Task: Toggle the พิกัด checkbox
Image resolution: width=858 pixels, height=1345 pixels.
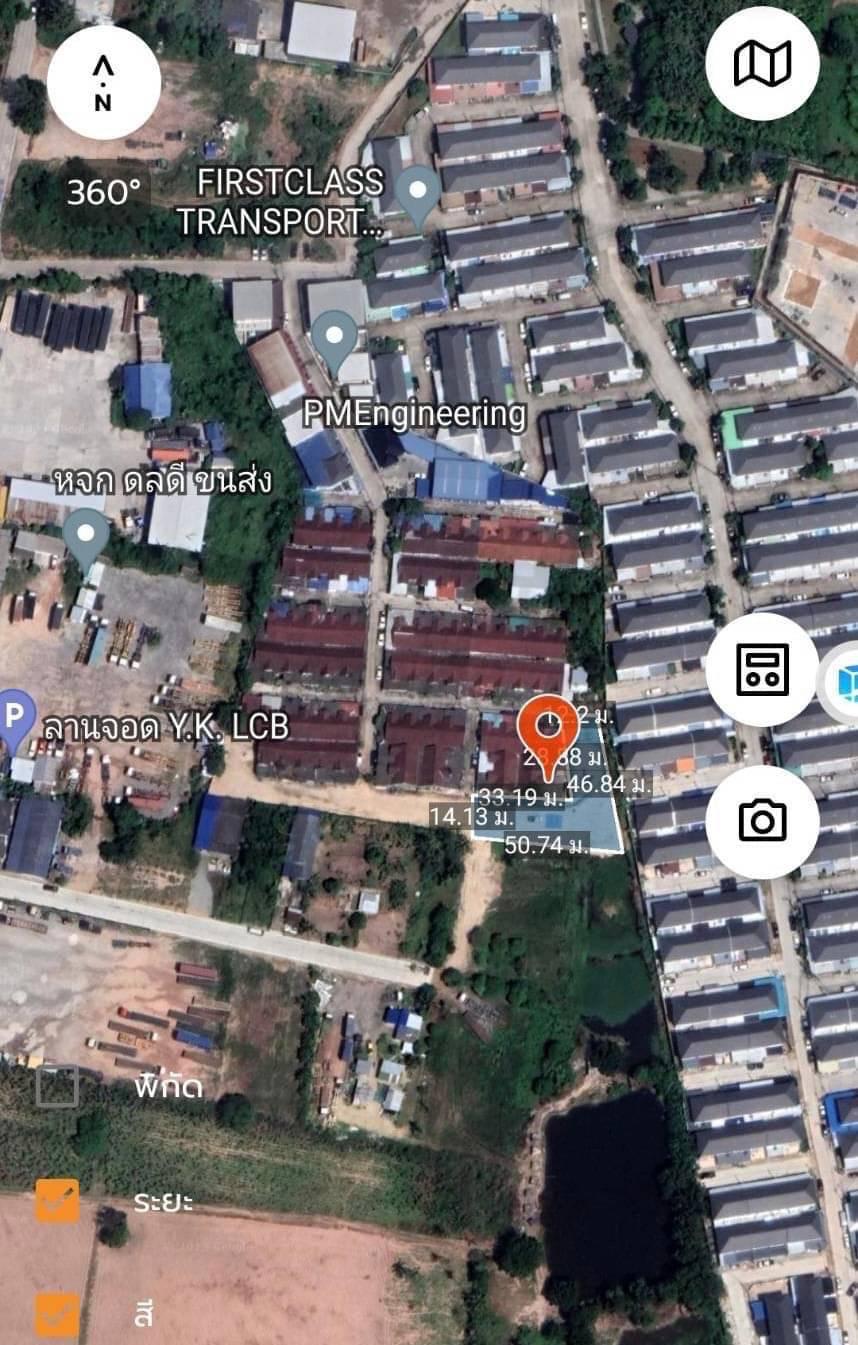Action: [57, 1086]
